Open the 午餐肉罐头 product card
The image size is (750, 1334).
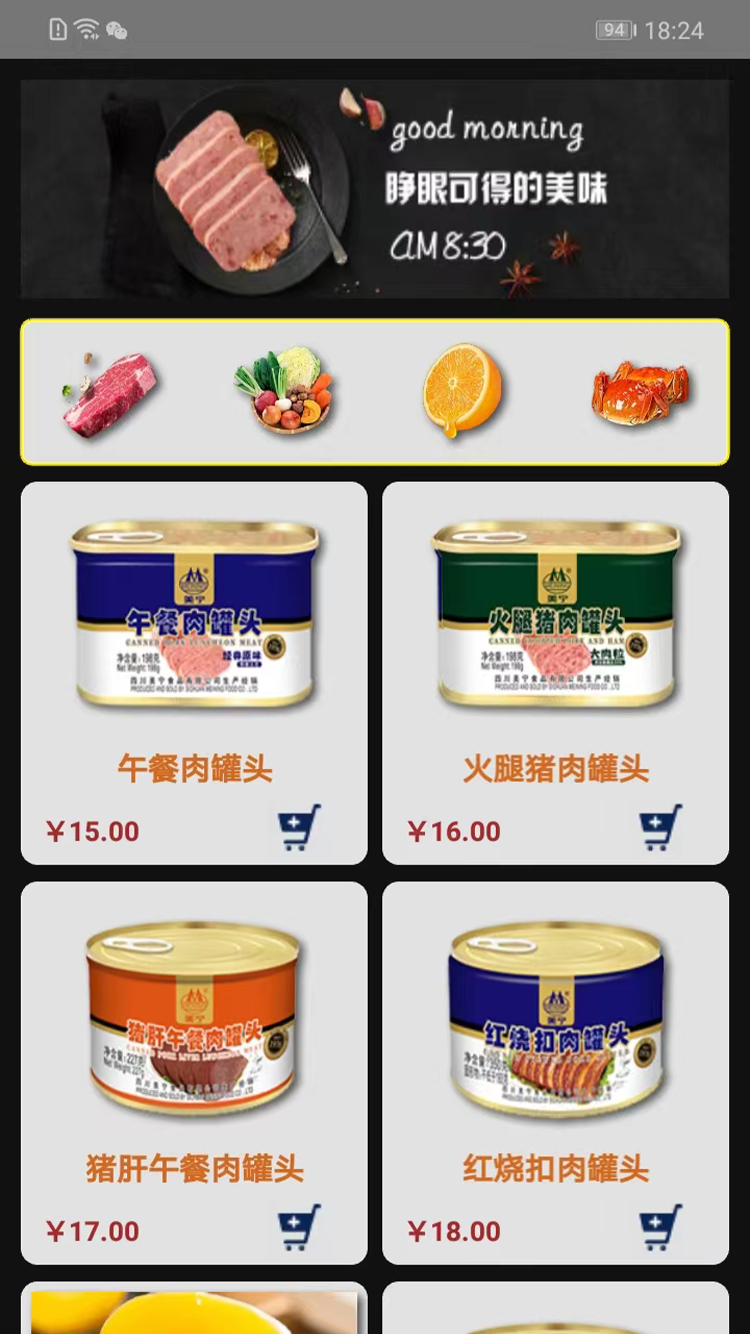[194, 640]
